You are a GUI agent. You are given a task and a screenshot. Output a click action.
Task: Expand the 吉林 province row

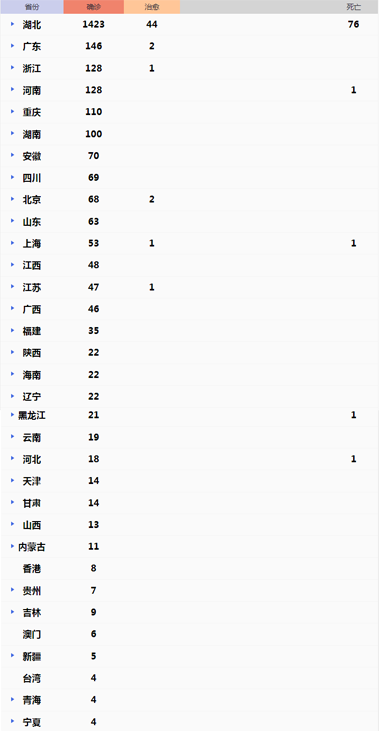pos(13,612)
